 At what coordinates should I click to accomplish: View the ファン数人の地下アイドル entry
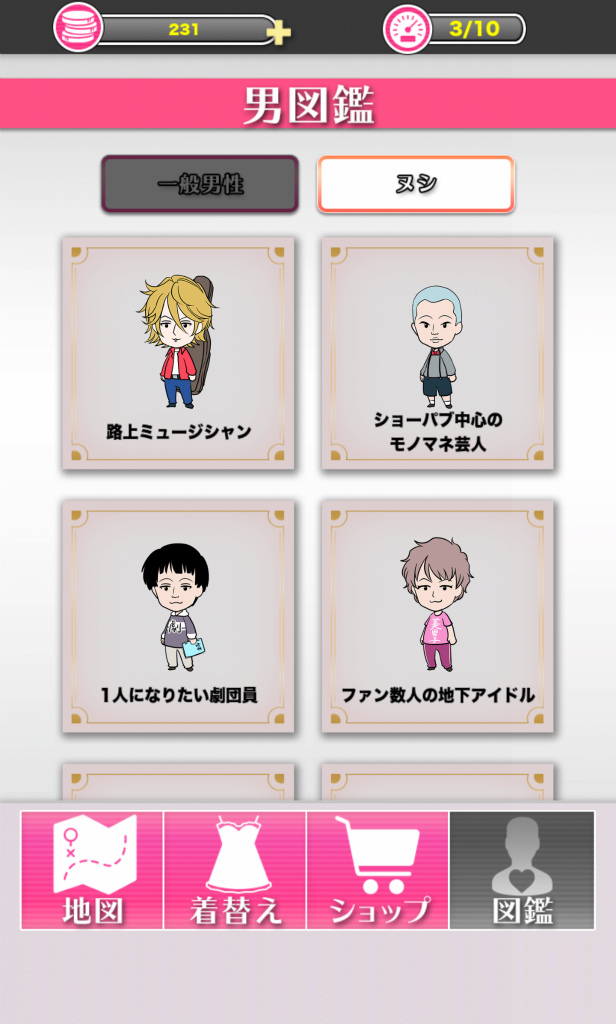pyautogui.click(x=437, y=616)
